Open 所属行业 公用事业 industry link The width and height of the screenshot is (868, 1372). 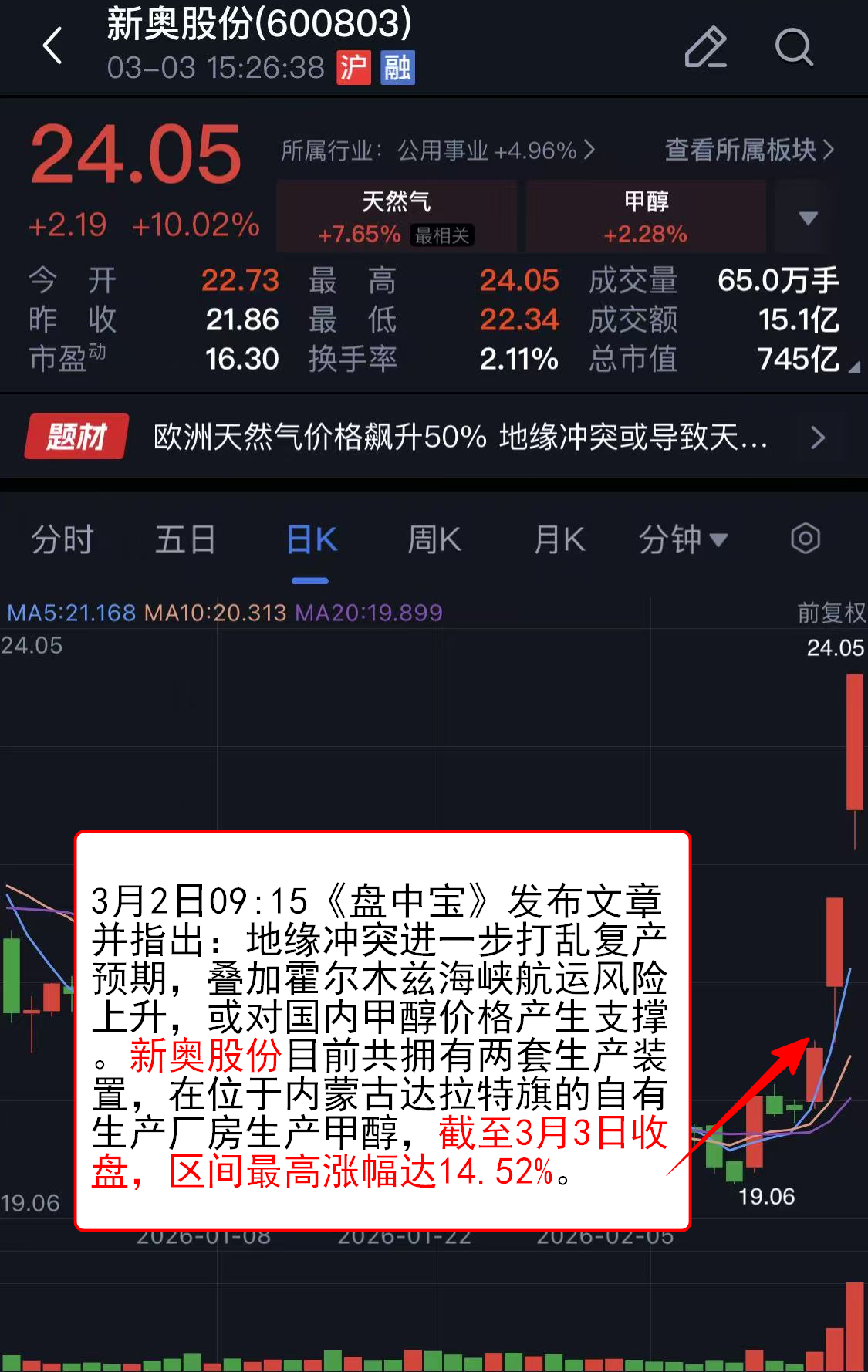437,150
